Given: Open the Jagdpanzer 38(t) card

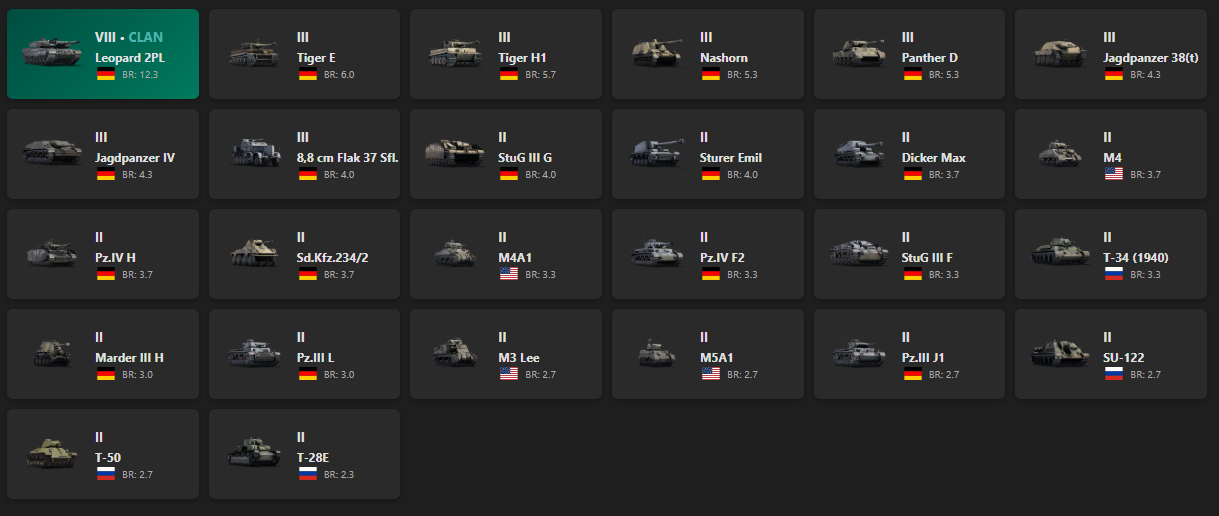Looking at the screenshot, I should point(1111,55).
